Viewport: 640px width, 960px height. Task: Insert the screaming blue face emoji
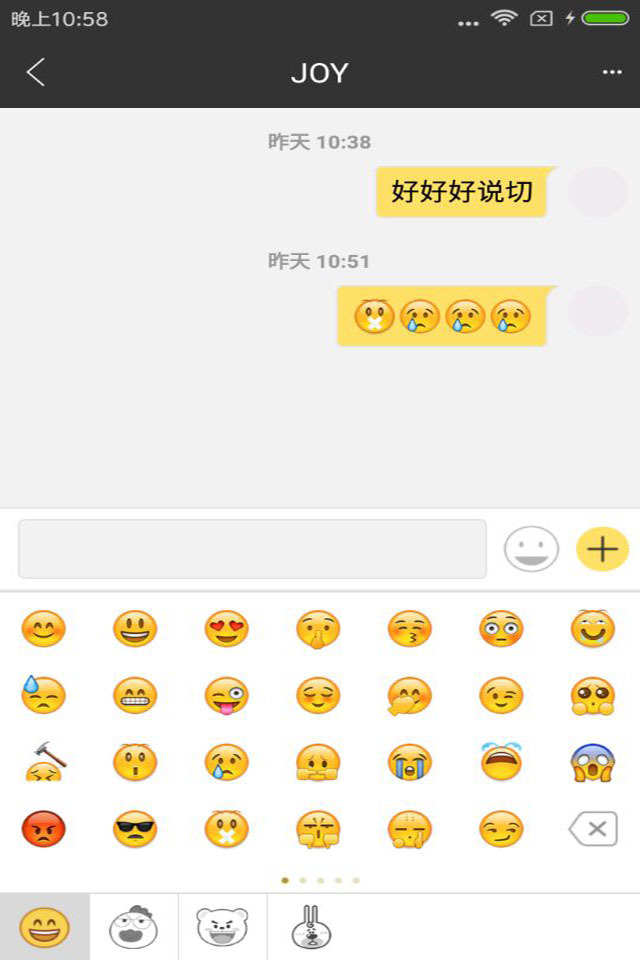(x=593, y=762)
